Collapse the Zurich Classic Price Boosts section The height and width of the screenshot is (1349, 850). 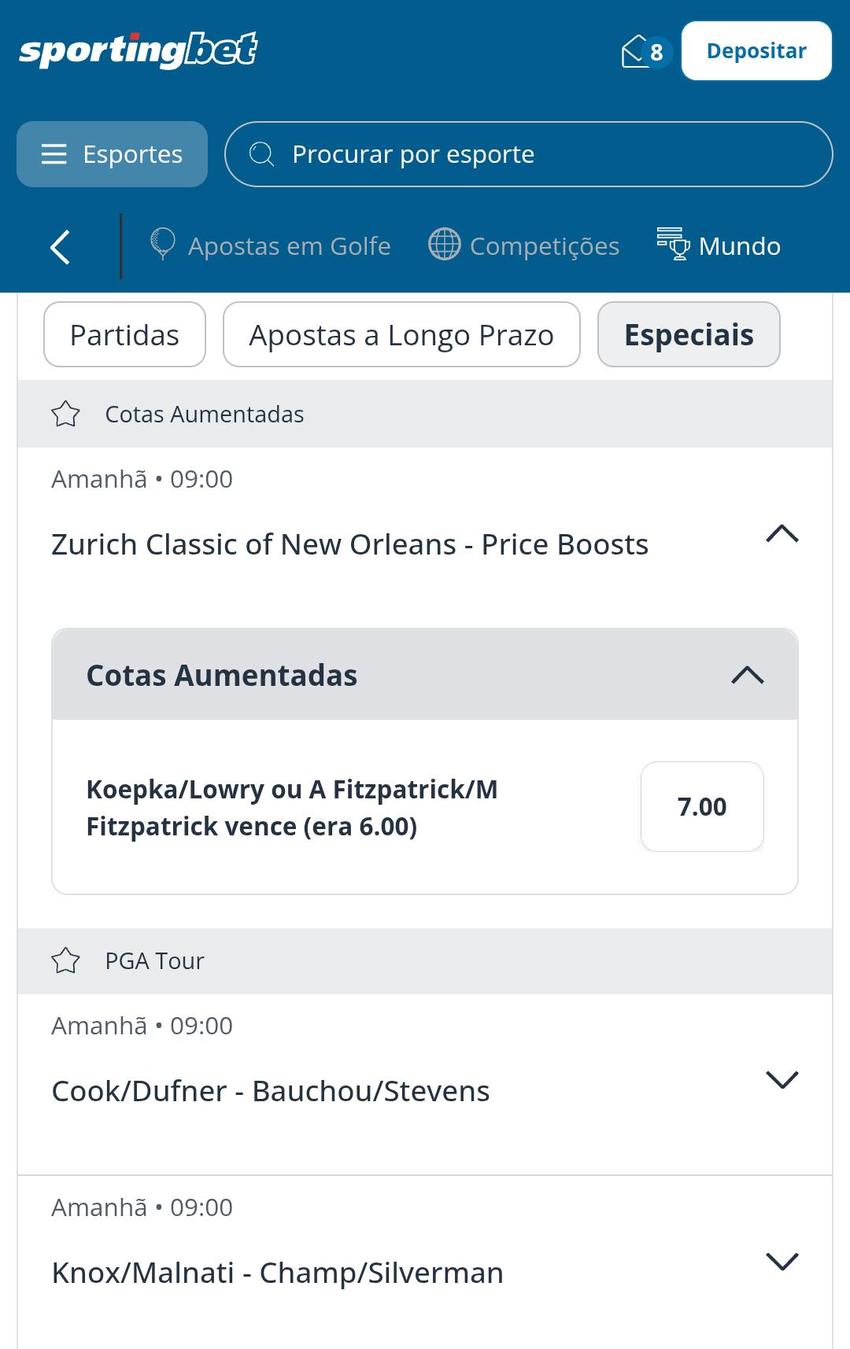[782, 534]
